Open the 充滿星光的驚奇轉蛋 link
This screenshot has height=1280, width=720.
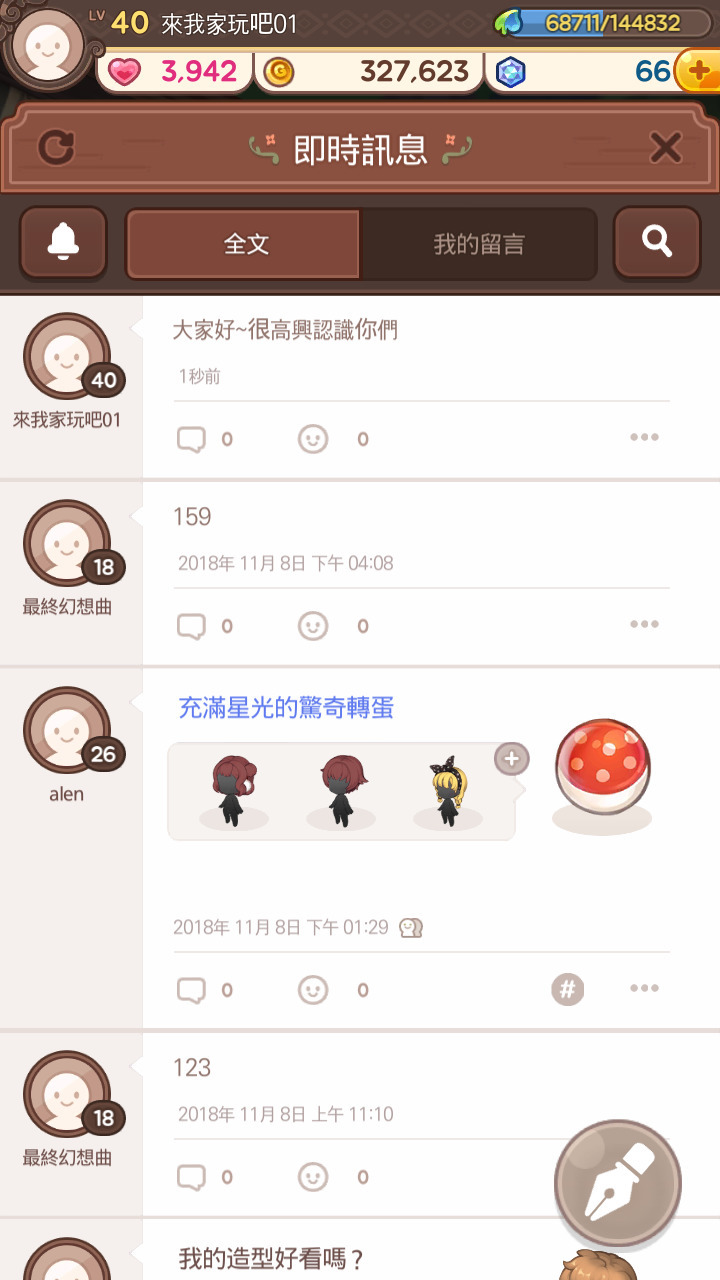tap(286, 708)
